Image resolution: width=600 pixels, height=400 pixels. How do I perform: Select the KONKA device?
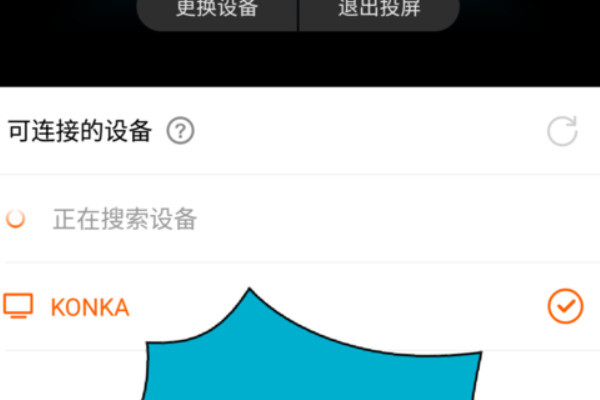(90, 307)
